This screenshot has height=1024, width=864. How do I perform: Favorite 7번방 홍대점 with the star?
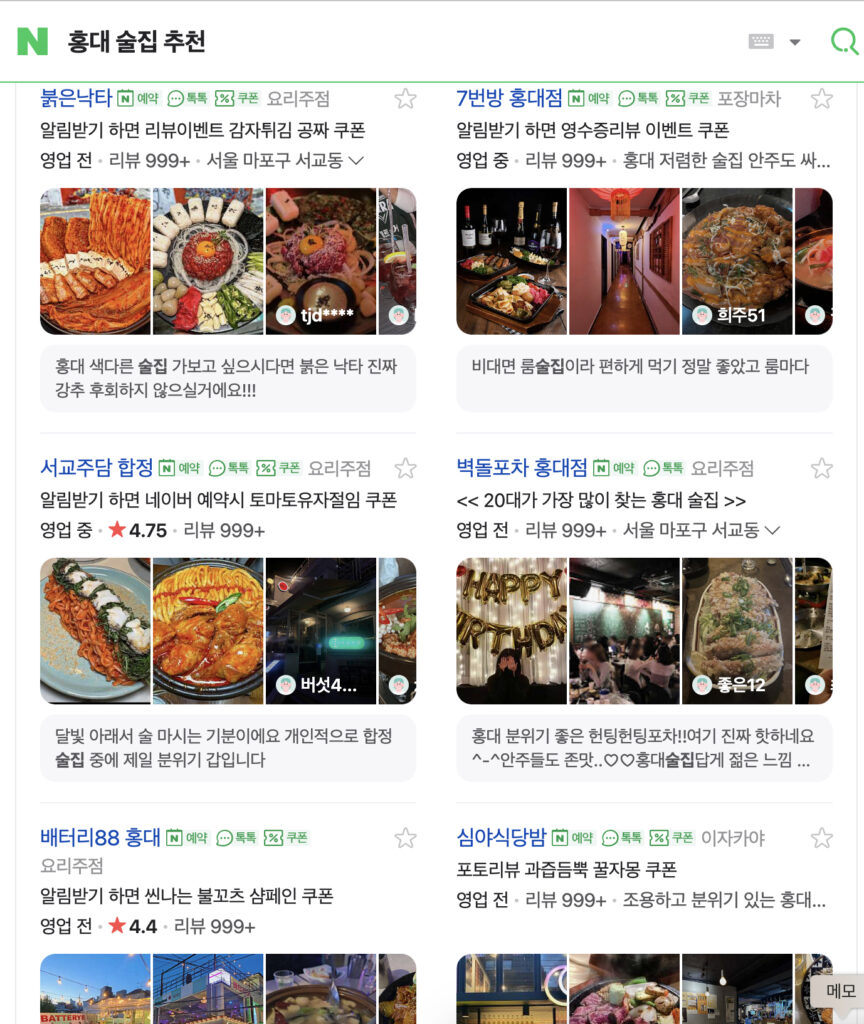(x=821, y=98)
